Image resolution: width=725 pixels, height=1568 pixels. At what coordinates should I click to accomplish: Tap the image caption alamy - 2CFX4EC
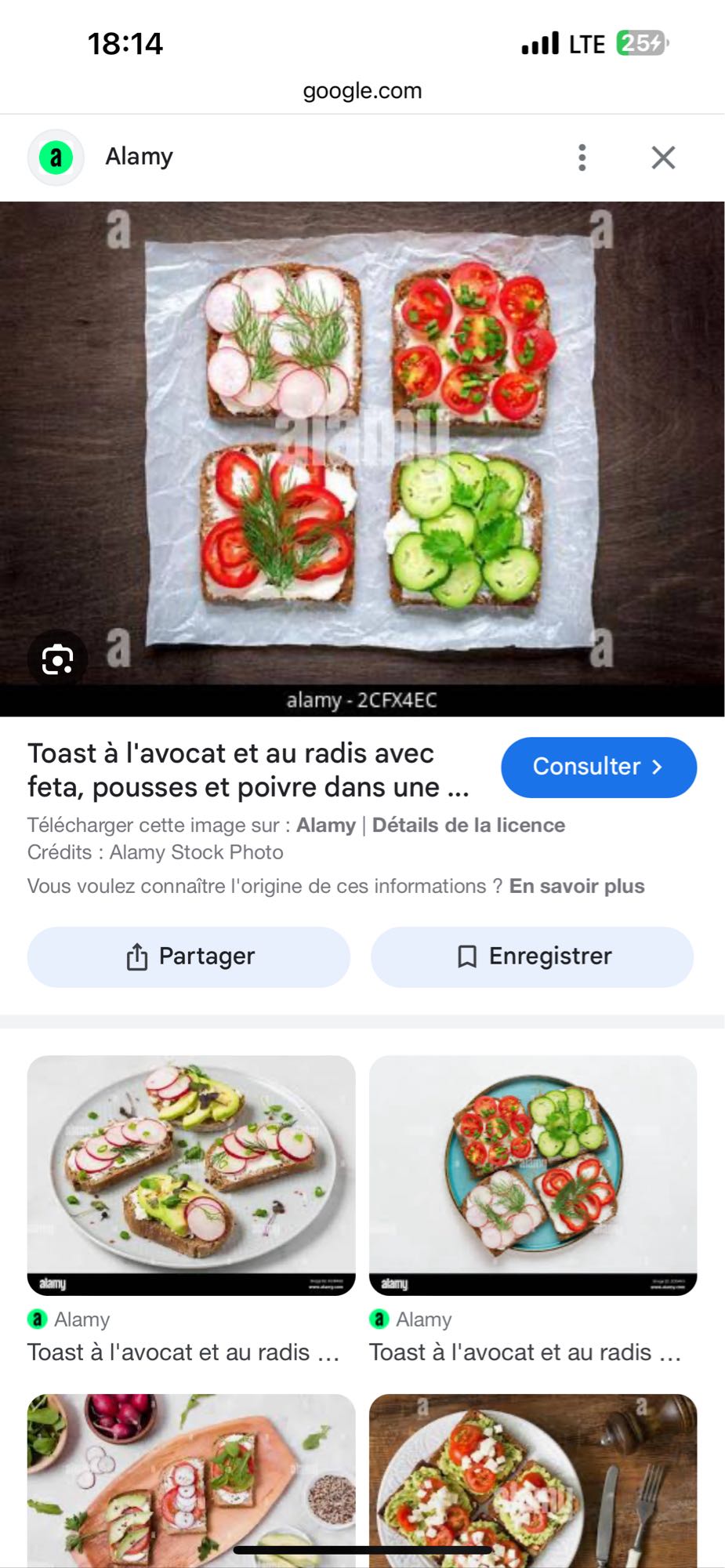tap(362, 703)
